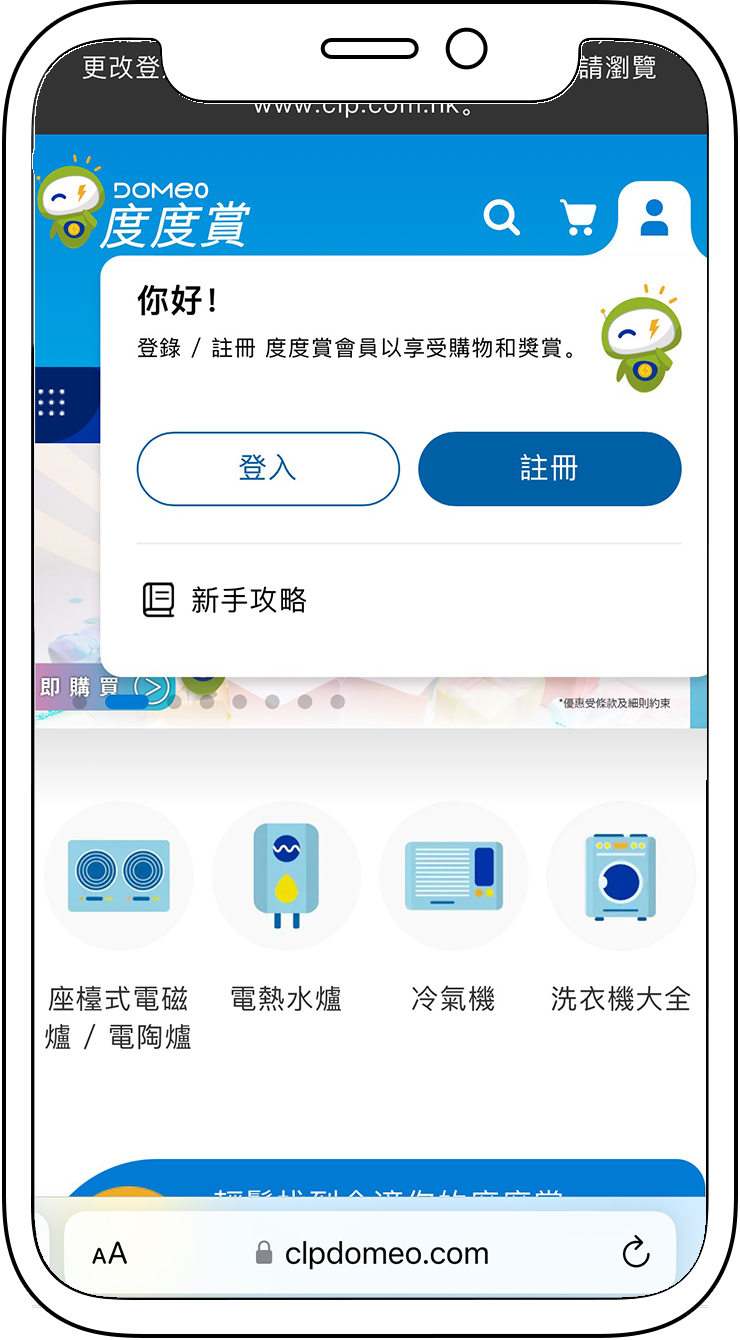Tap the 登入 login button
Screen dimensions: 740x1340
[268, 469]
